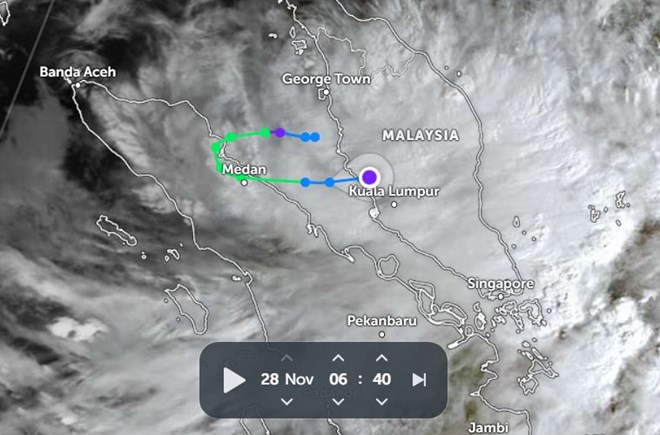Select the current storm position marker
This screenshot has width=660, height=435.
(x=370, y=175)
